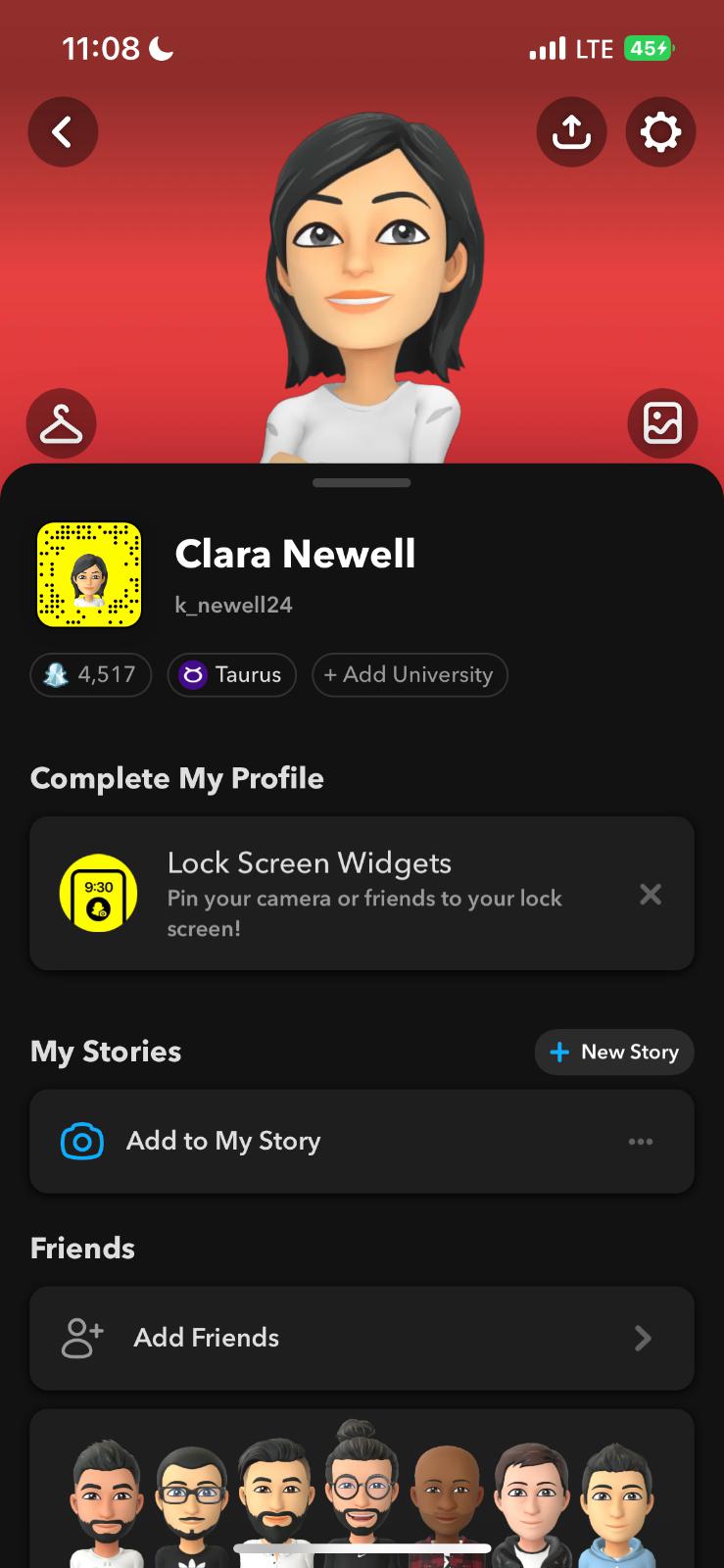Share the profile via upload icon
The image size is (724, 1568).
point(571,131)
